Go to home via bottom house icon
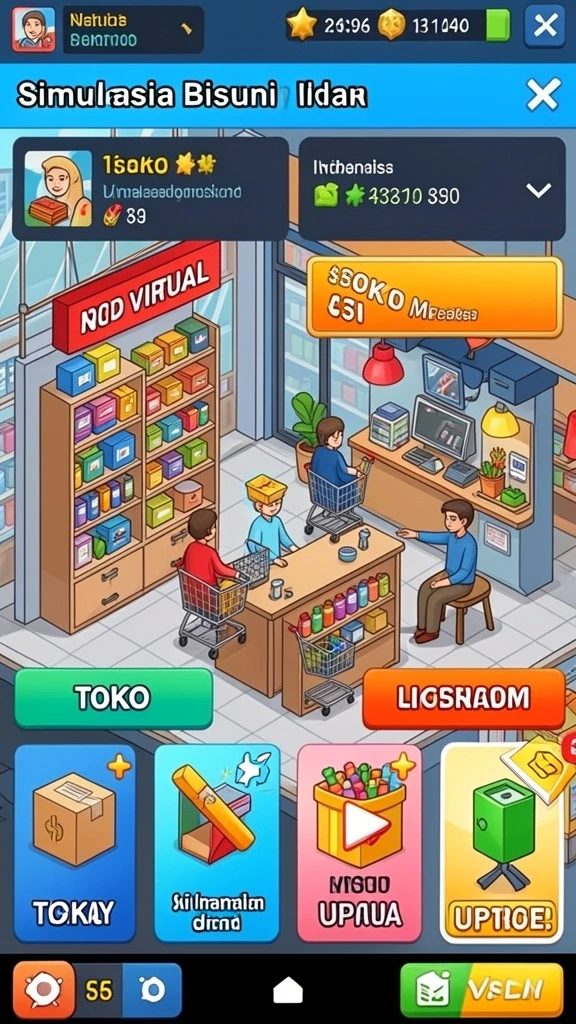This screenshot has width=576, height=1024. (x=288, y=991)
